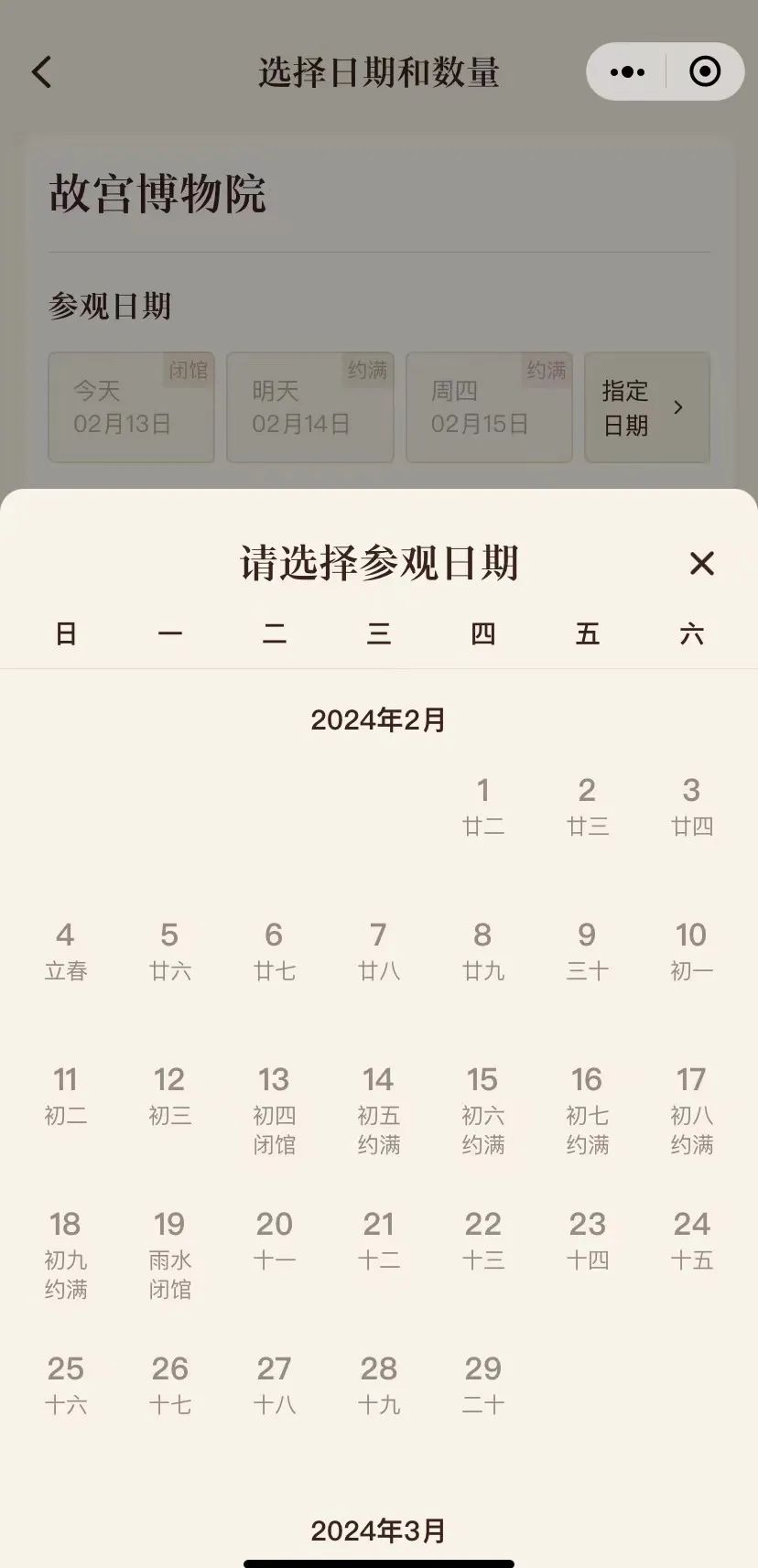
Task: Go back with the top-left arrow
Action: (x=42, y=71)
